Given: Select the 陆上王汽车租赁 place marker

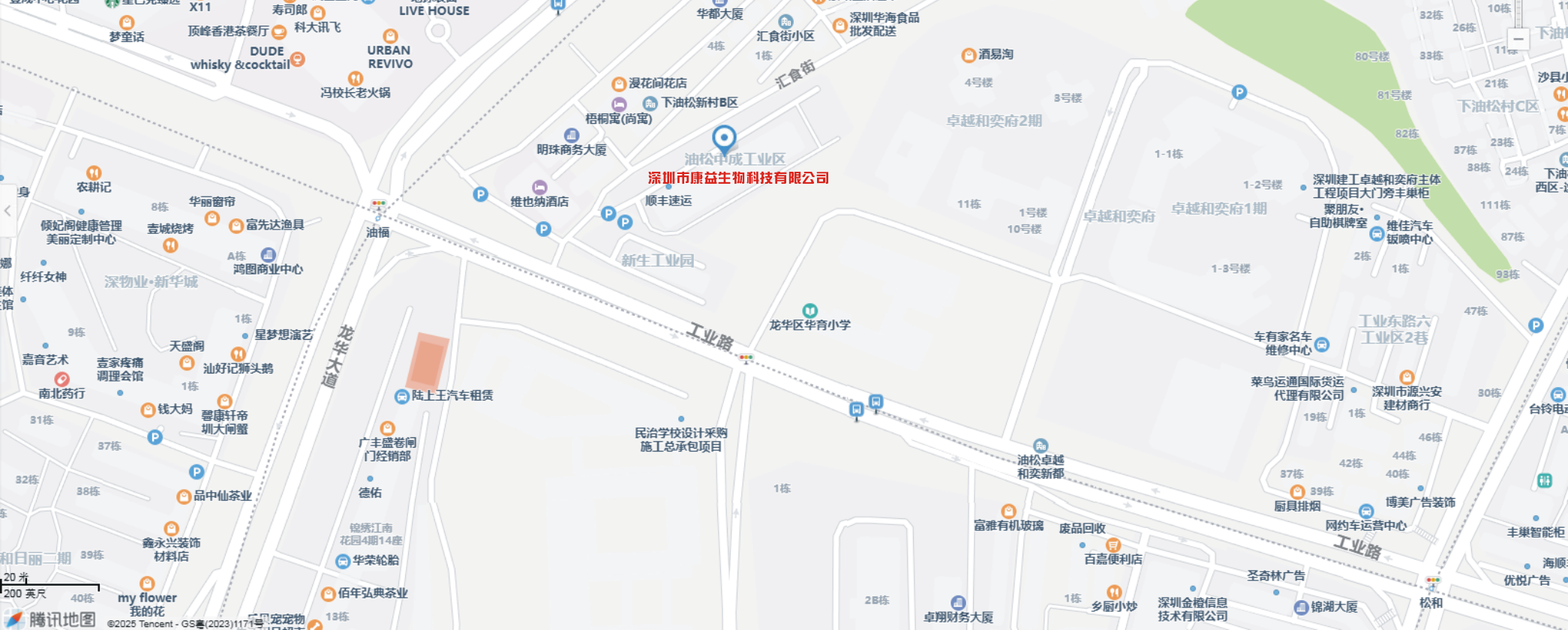Looking at the screenshot, I should pyautogui.click(x=402, y=396).
